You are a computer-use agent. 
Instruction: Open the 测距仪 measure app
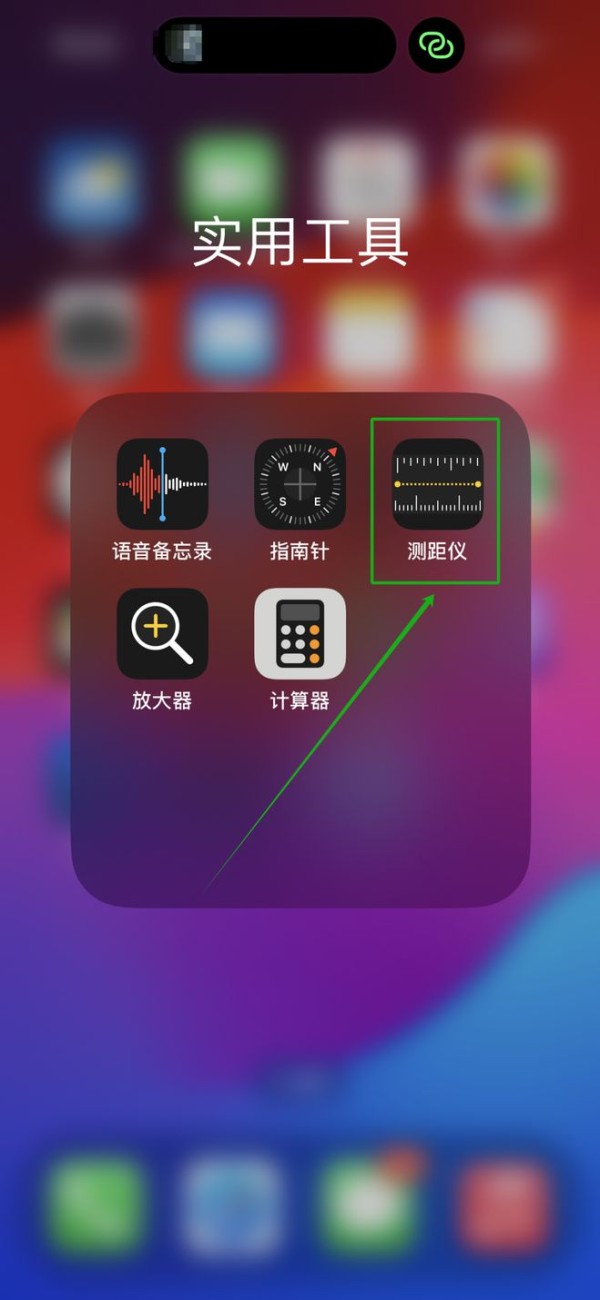437,484
